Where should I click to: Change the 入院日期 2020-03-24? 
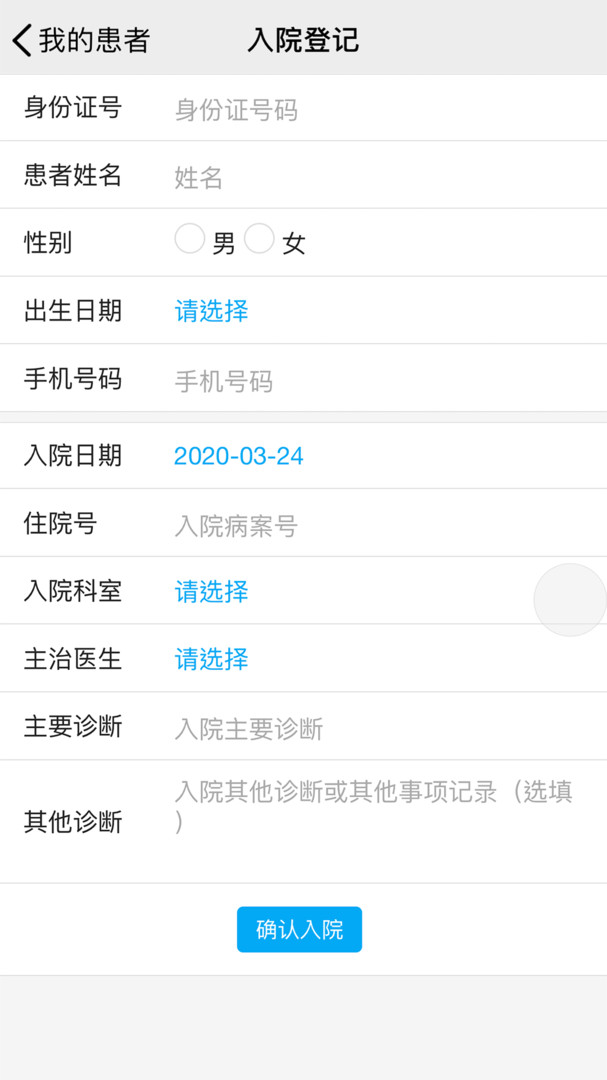[239, 456]
